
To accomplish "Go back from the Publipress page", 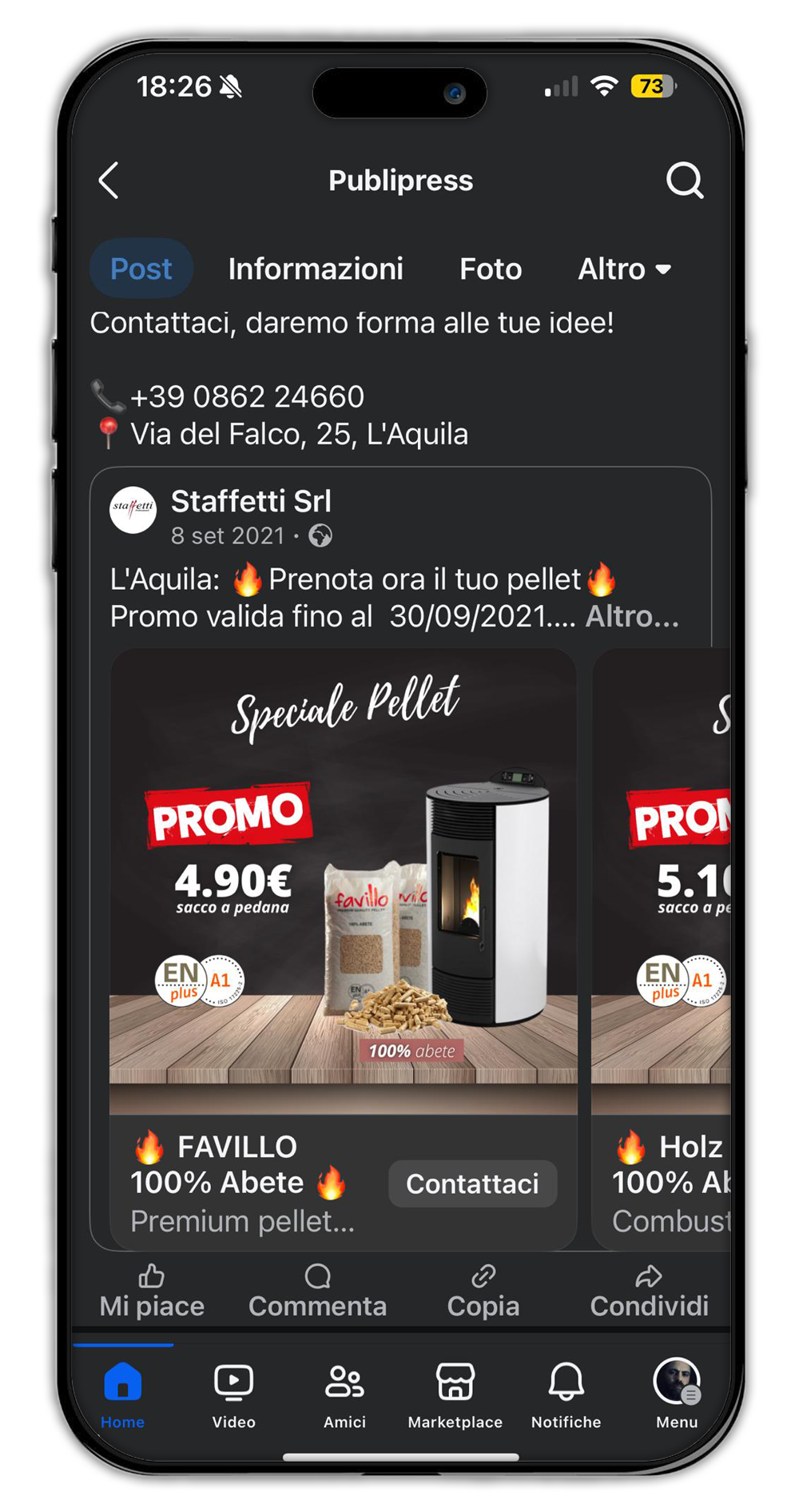I will tap(109, 181).
